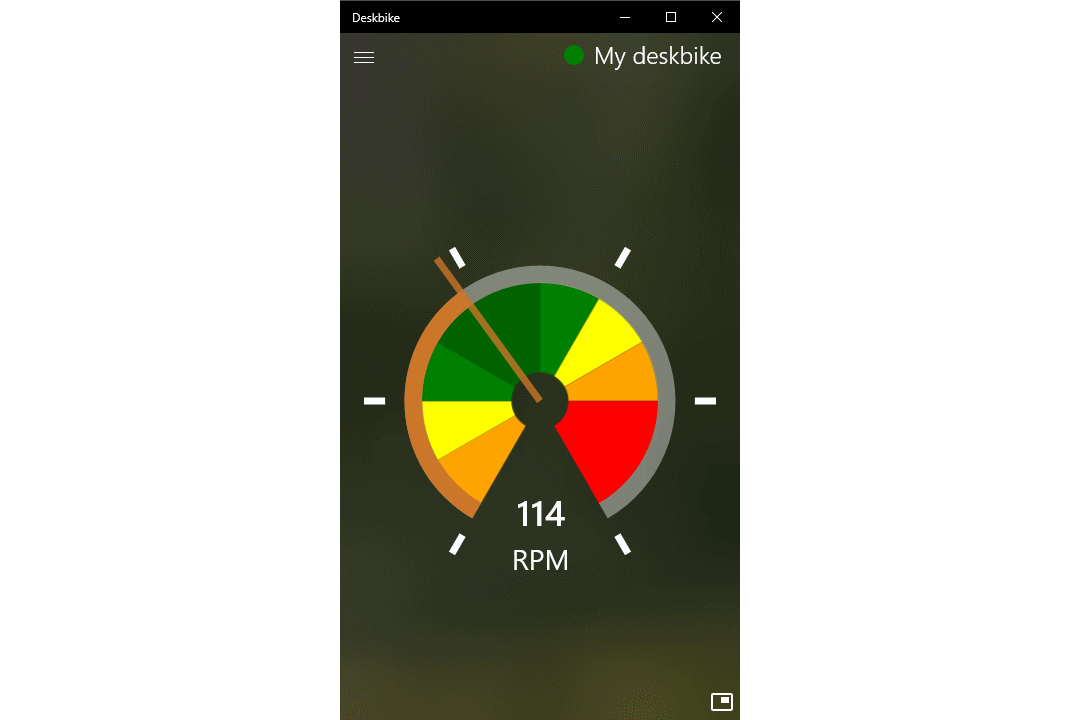Open the hamburger menu
Screen dimensions: 1080x720
[364, 58]
